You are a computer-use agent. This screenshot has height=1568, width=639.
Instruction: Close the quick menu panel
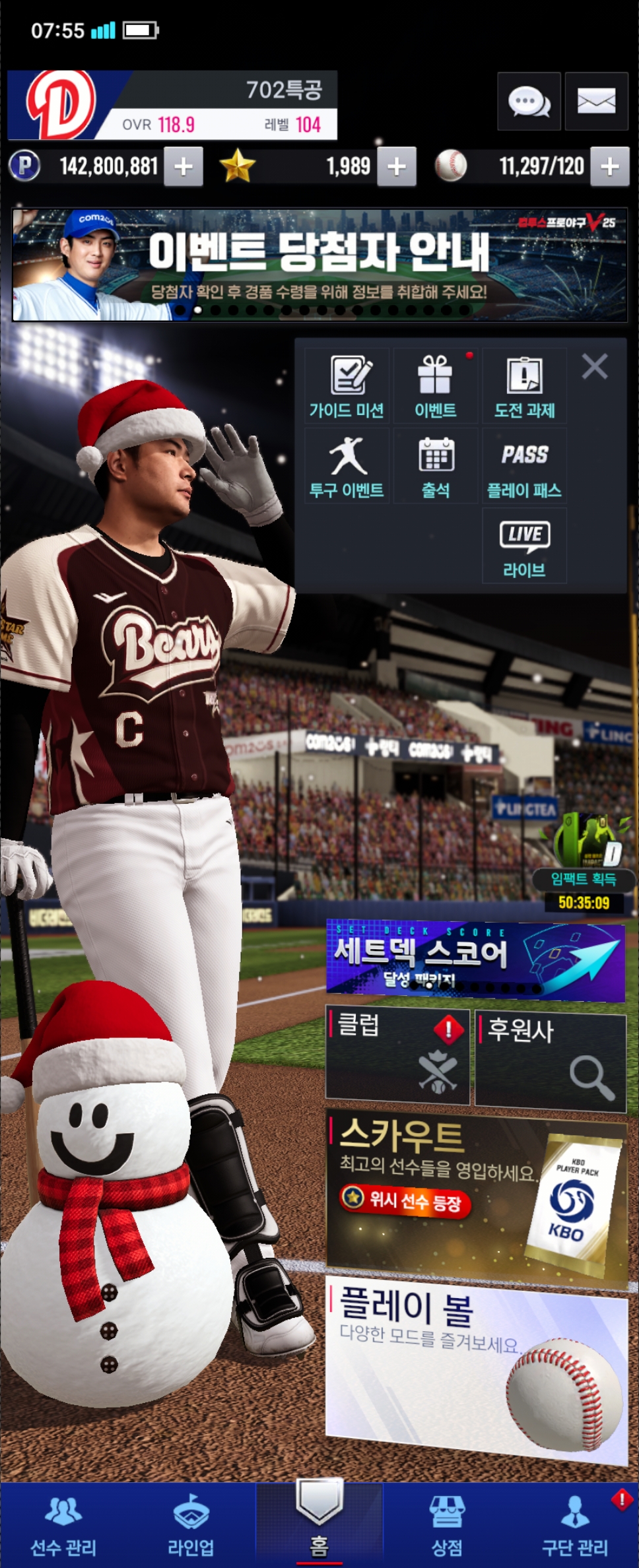pyautogui.click(x=594, y=366)
